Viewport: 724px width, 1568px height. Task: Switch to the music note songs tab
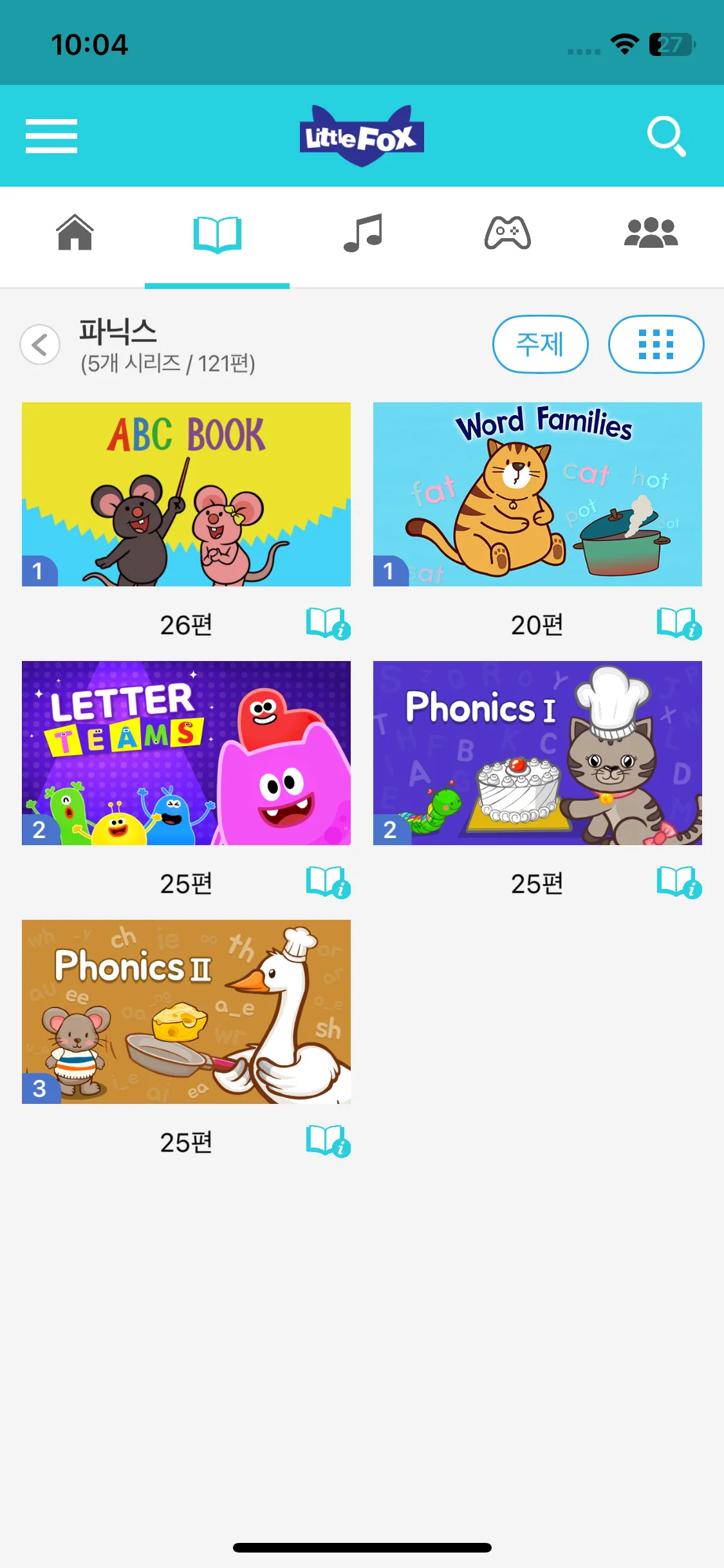click(x=363, y=232)
